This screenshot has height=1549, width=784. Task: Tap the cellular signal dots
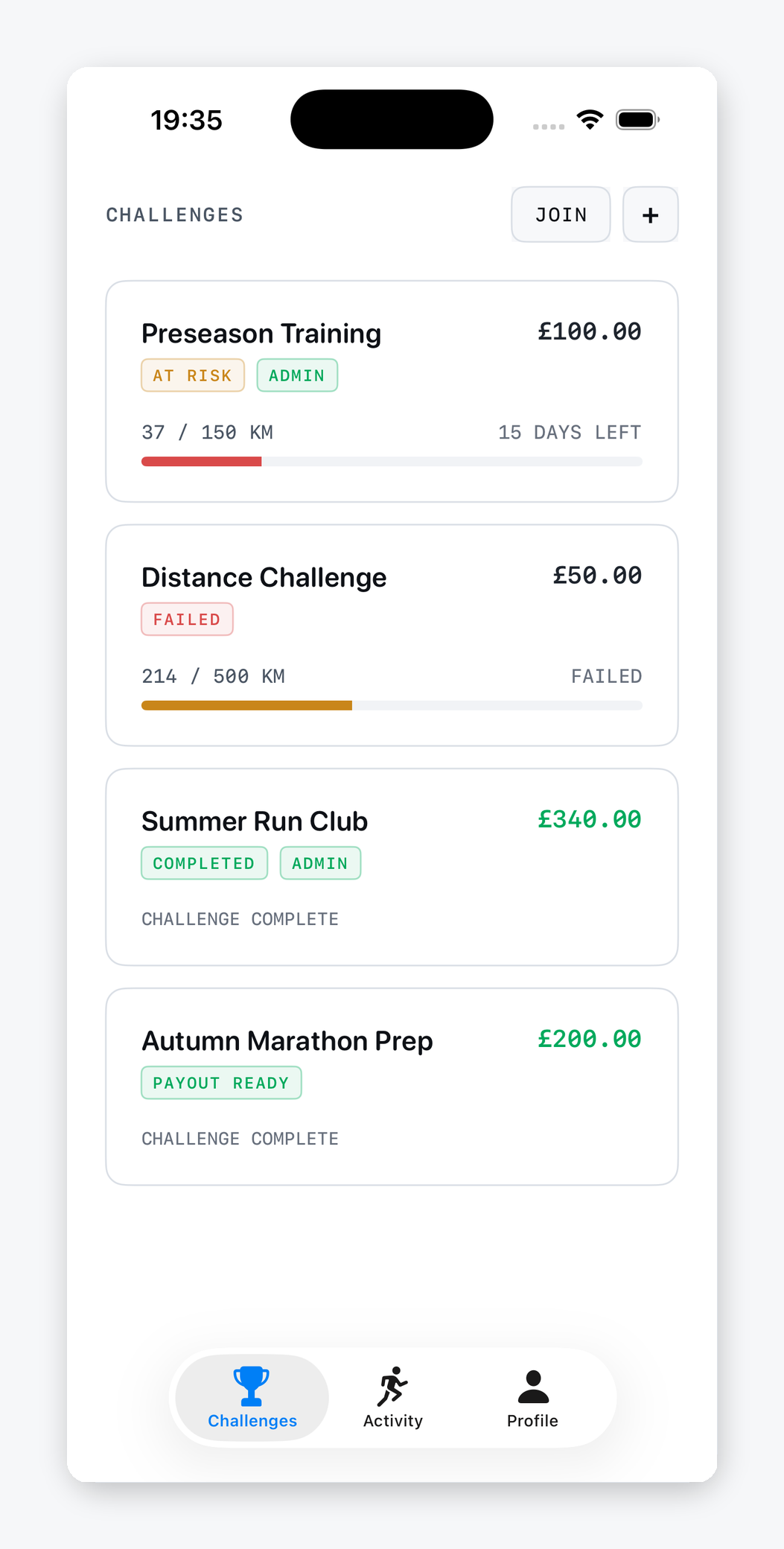pyautogui.click(x=548, y=125)
